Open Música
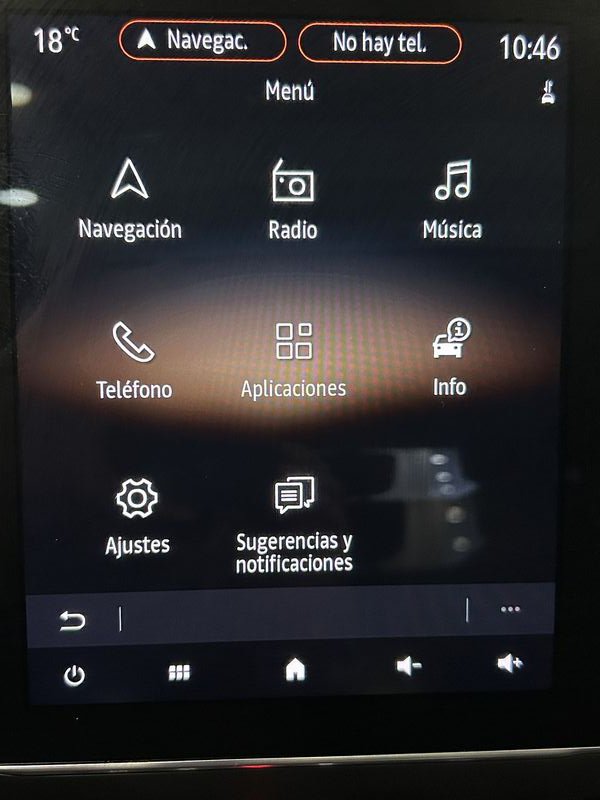The width and height of the screenshot is (600, 800). coord(452,201)
